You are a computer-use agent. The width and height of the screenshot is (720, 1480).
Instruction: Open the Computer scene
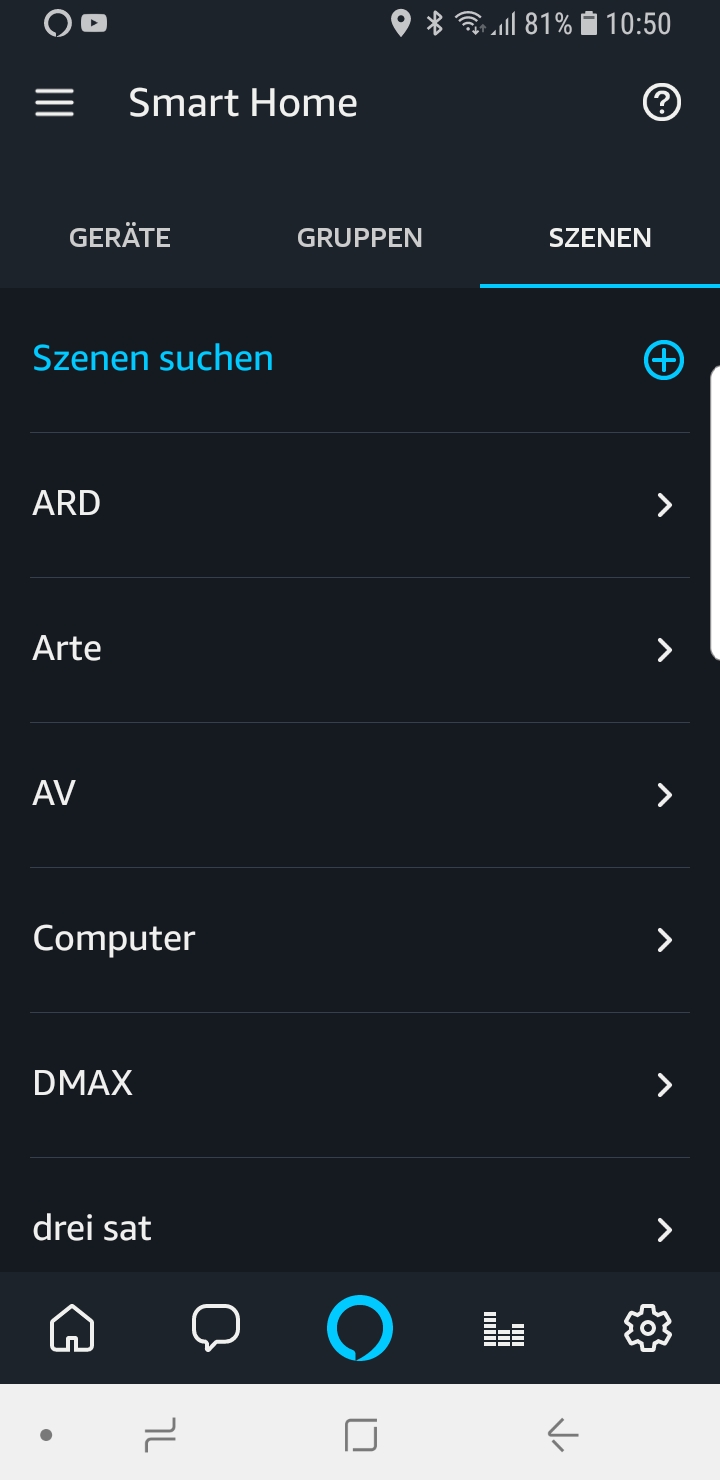pos(360,940)
